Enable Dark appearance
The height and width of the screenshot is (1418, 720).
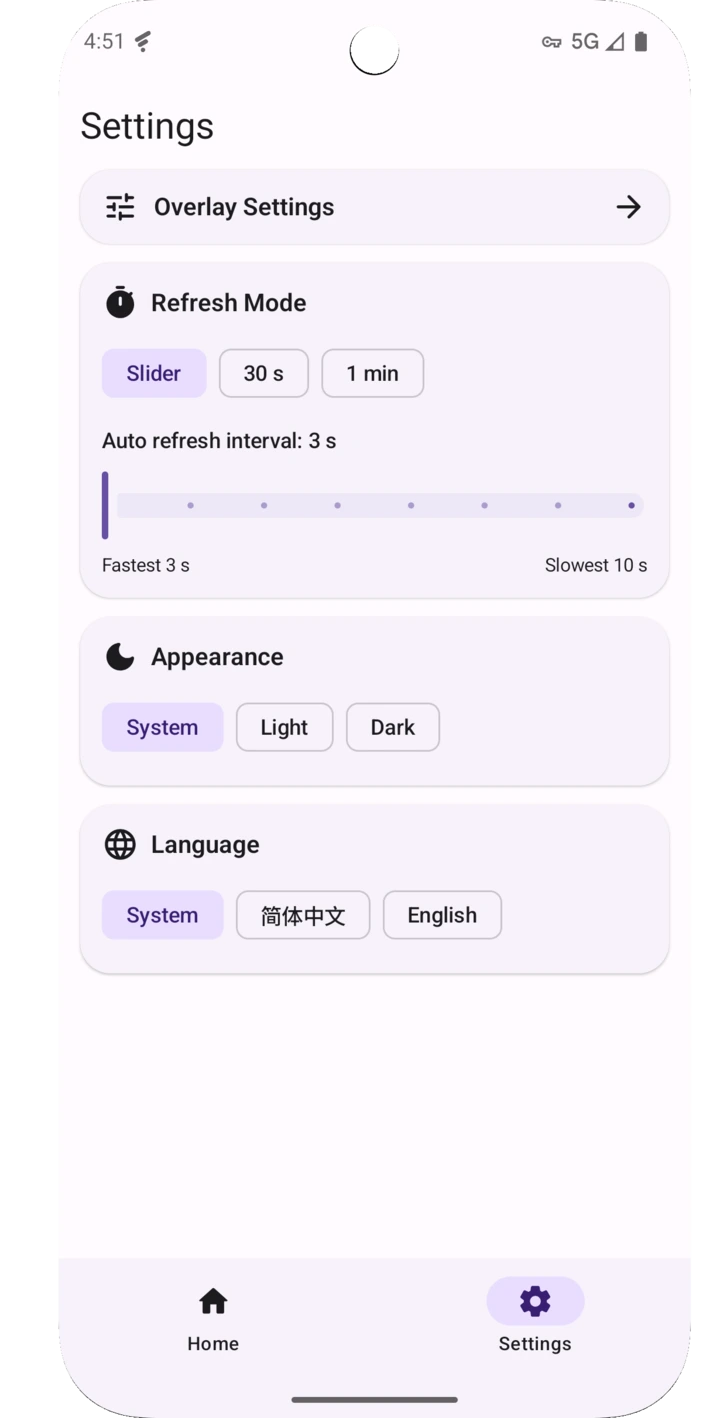[x=392, y=727]
